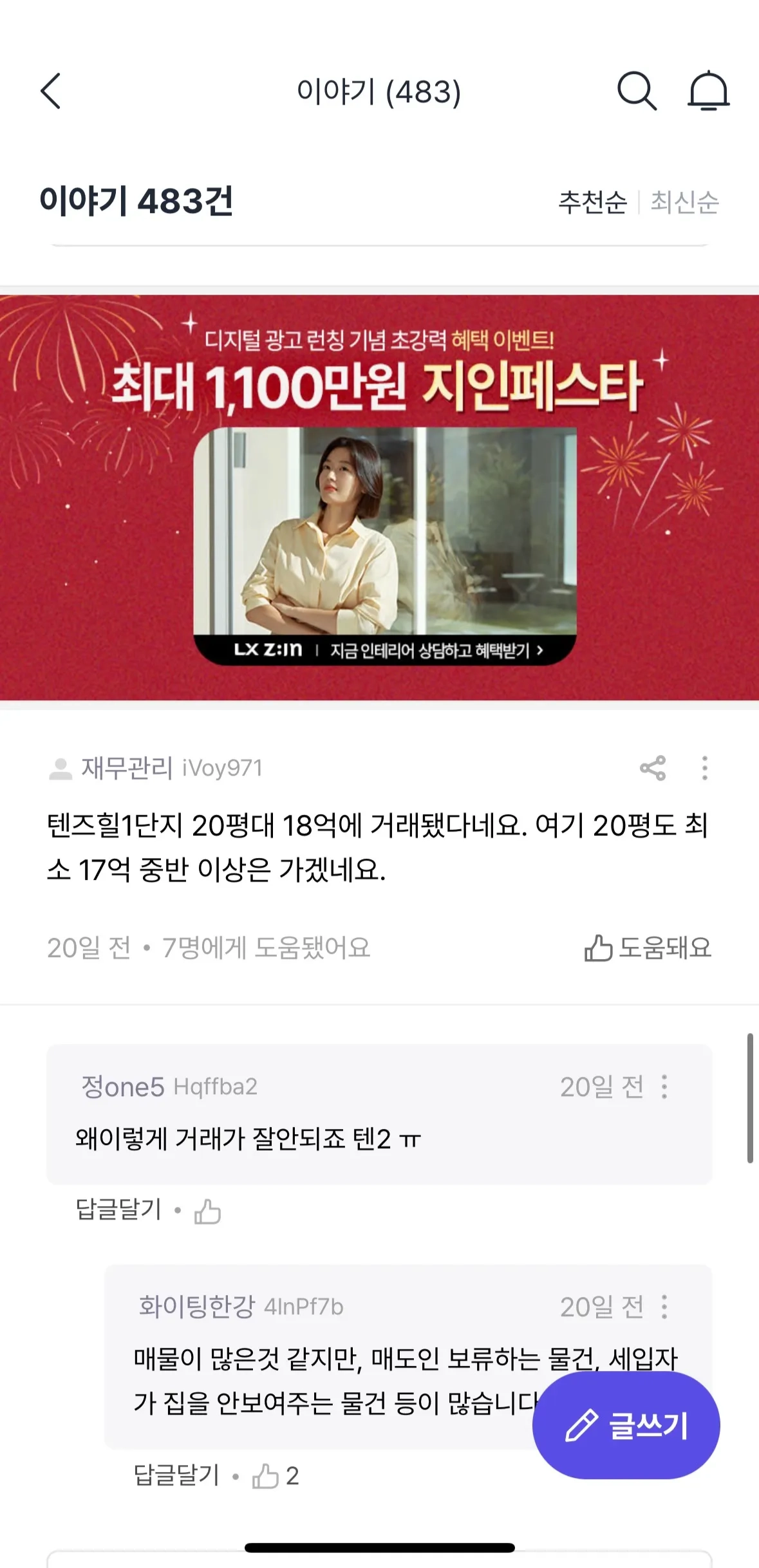
Task: Open the LX Z:IN 지인페스타 banner
Action: tap(379, 497)
